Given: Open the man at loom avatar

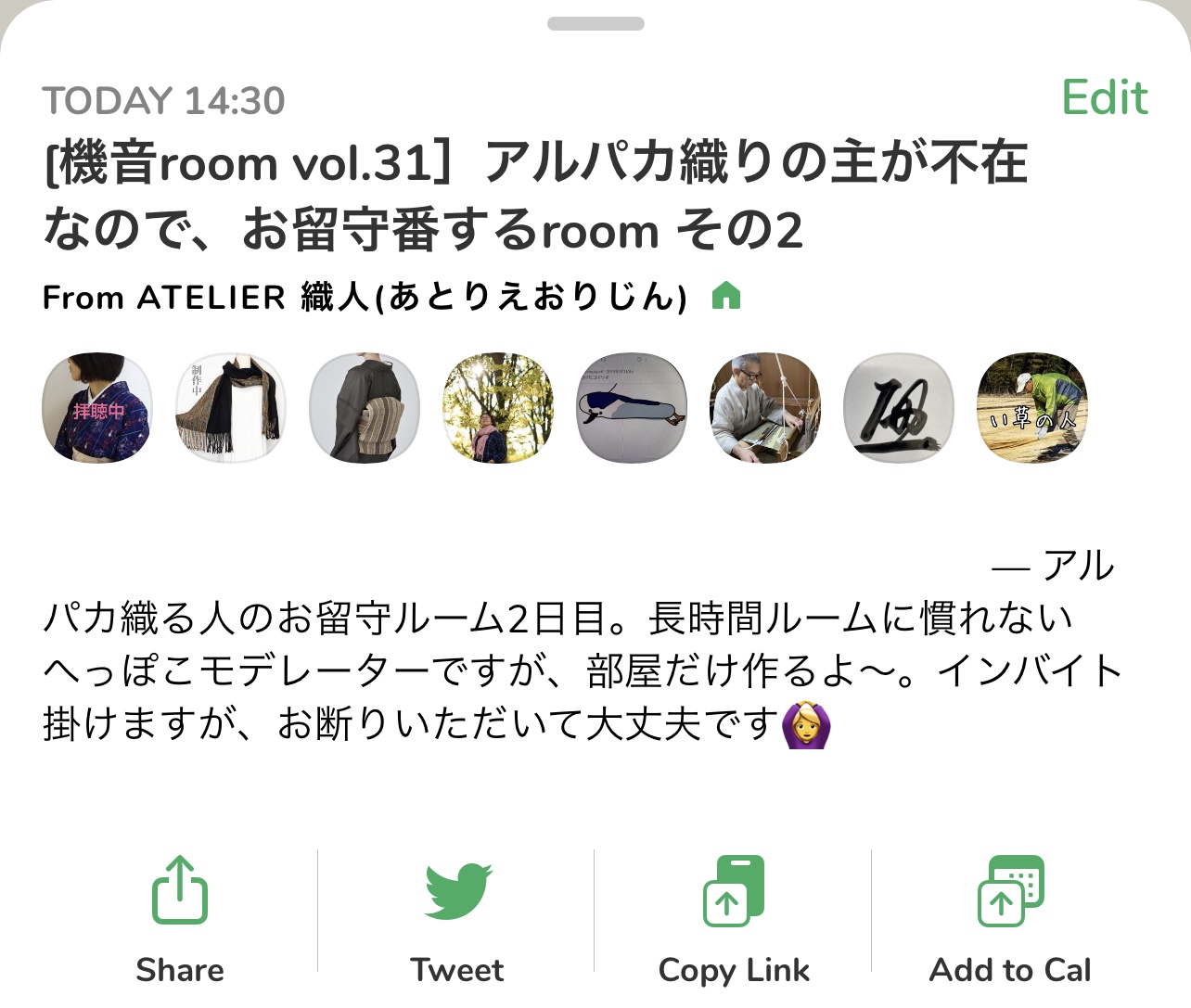Looking at the screenshot, I should pyautogui.click(x=765, y=408).
